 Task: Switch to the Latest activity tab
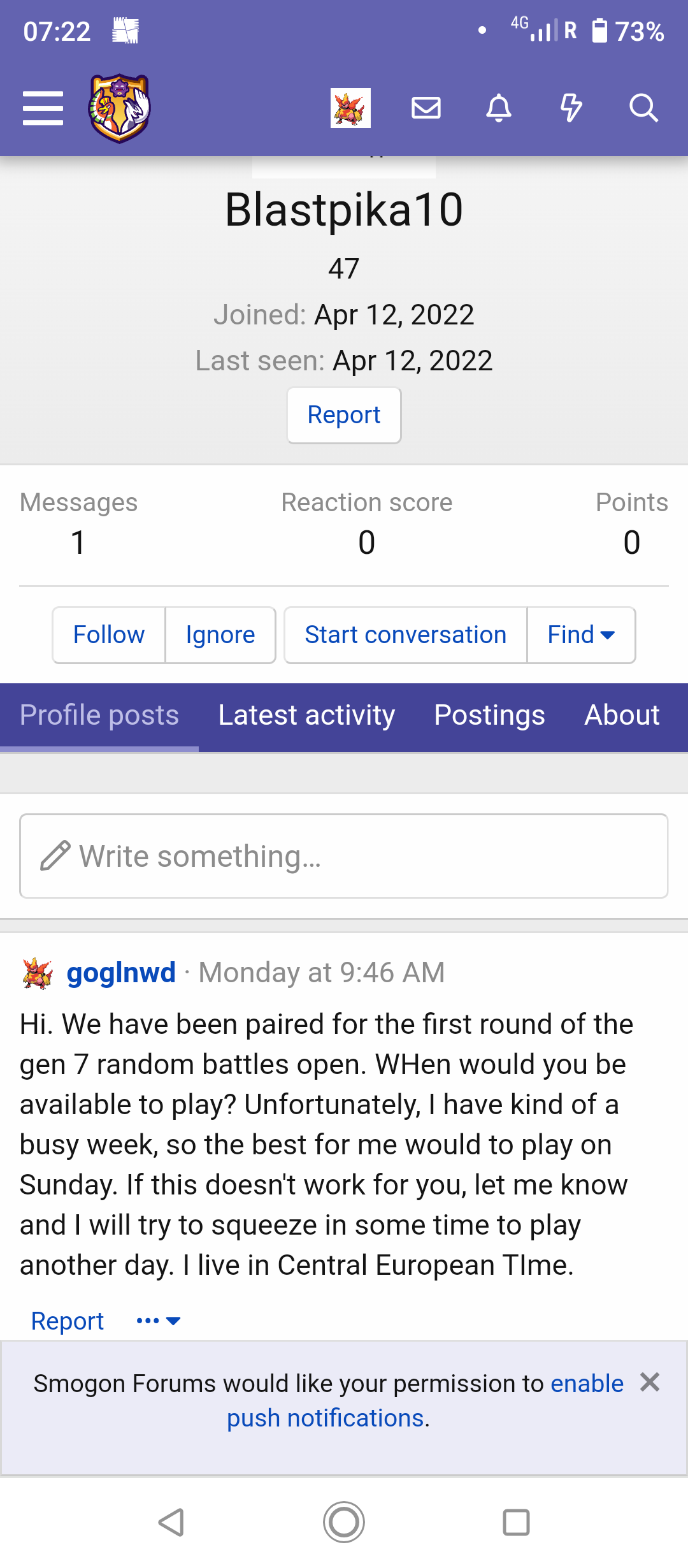(x=306, y=715)
